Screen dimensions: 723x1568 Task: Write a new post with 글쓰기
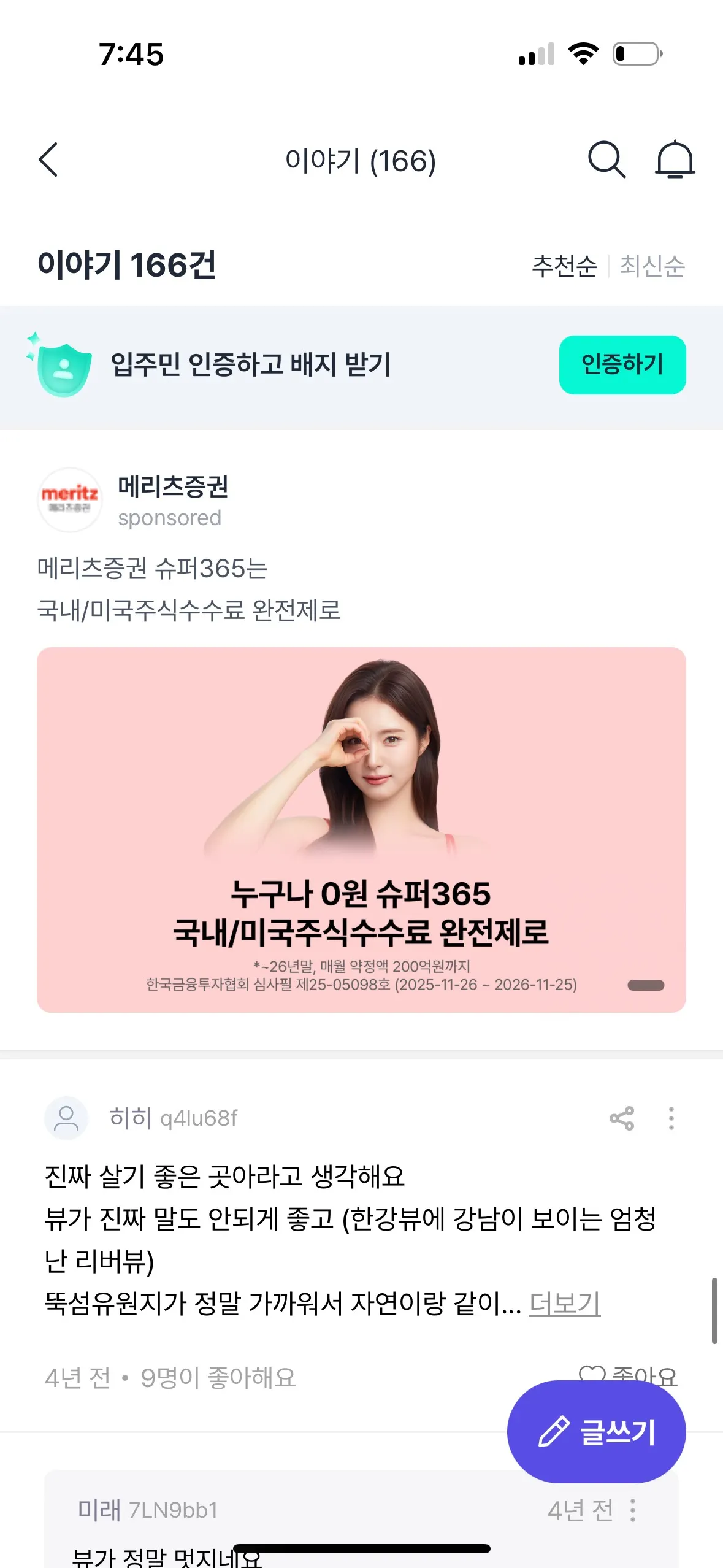coord(596,1431)
